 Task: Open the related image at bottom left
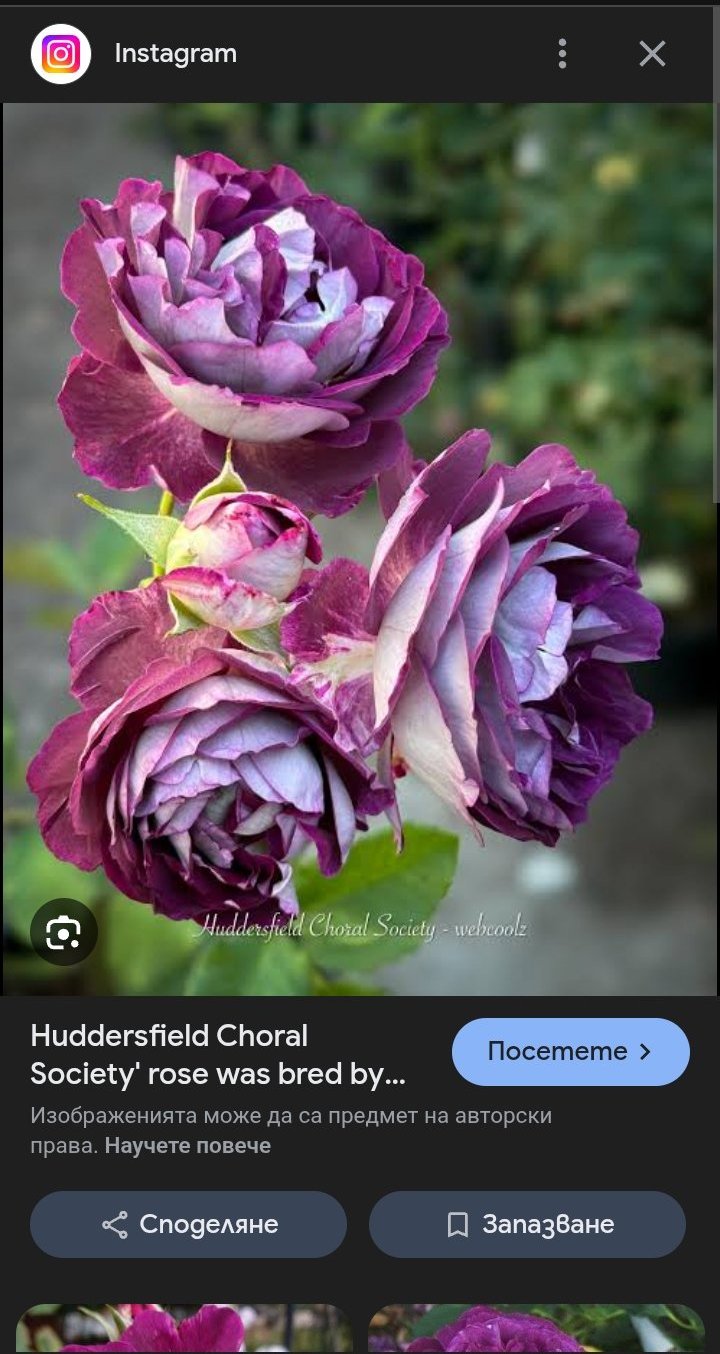[184, 1329]
